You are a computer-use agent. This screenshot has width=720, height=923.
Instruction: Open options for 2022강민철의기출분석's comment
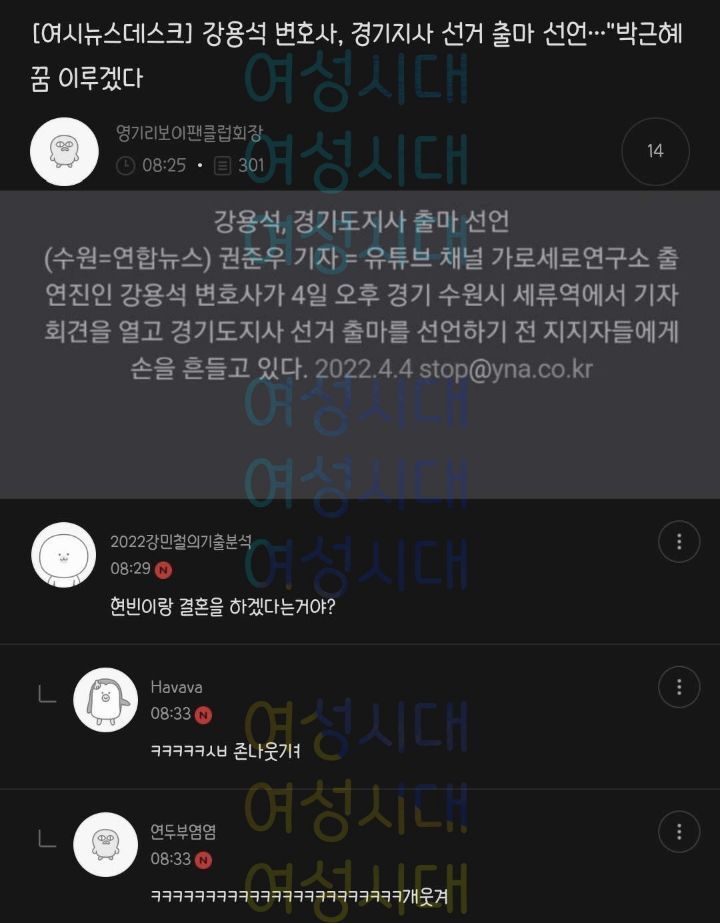(x=679, y=542)
